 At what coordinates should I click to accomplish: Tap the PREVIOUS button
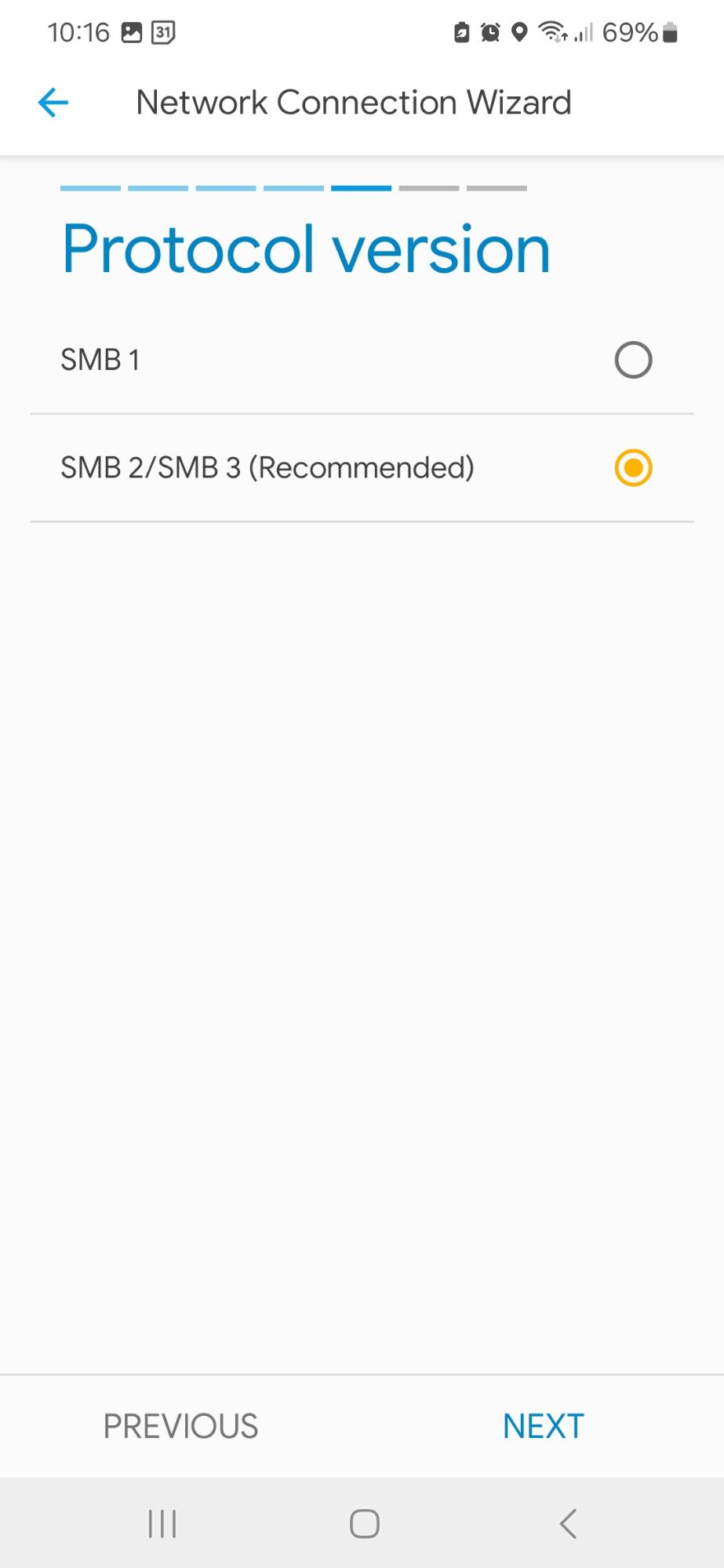[x=180, y=1426]
